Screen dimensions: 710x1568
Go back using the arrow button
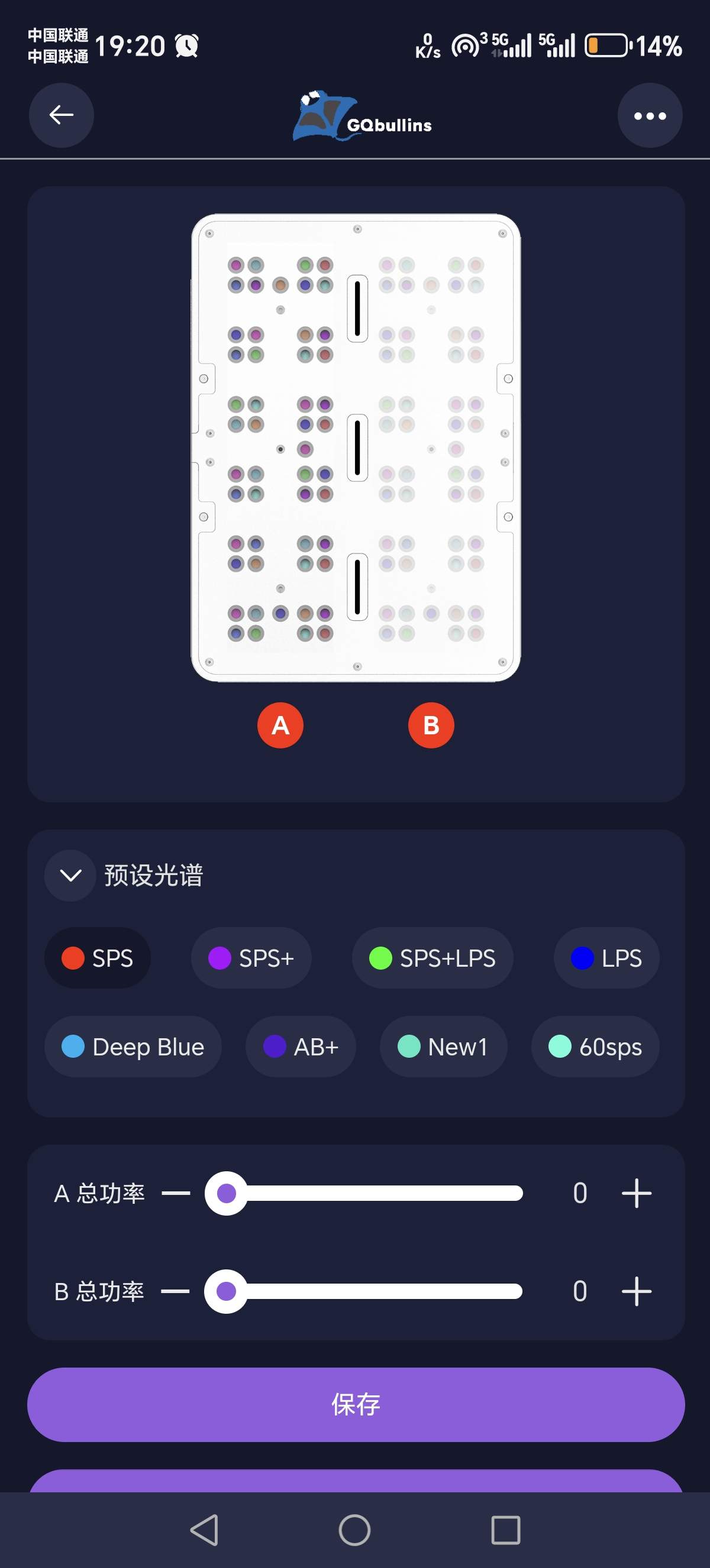point(62,115)
